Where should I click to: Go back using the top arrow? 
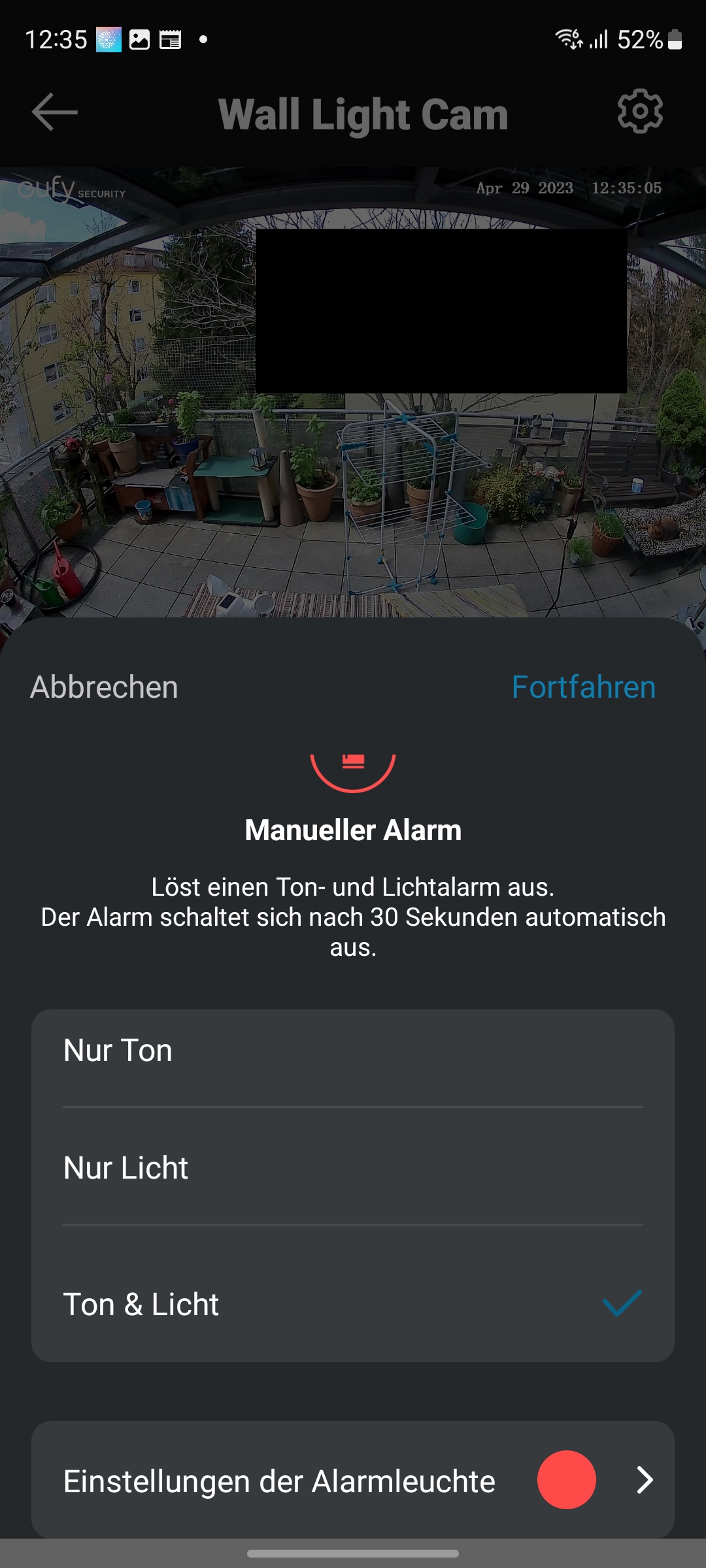pos(55,112)
